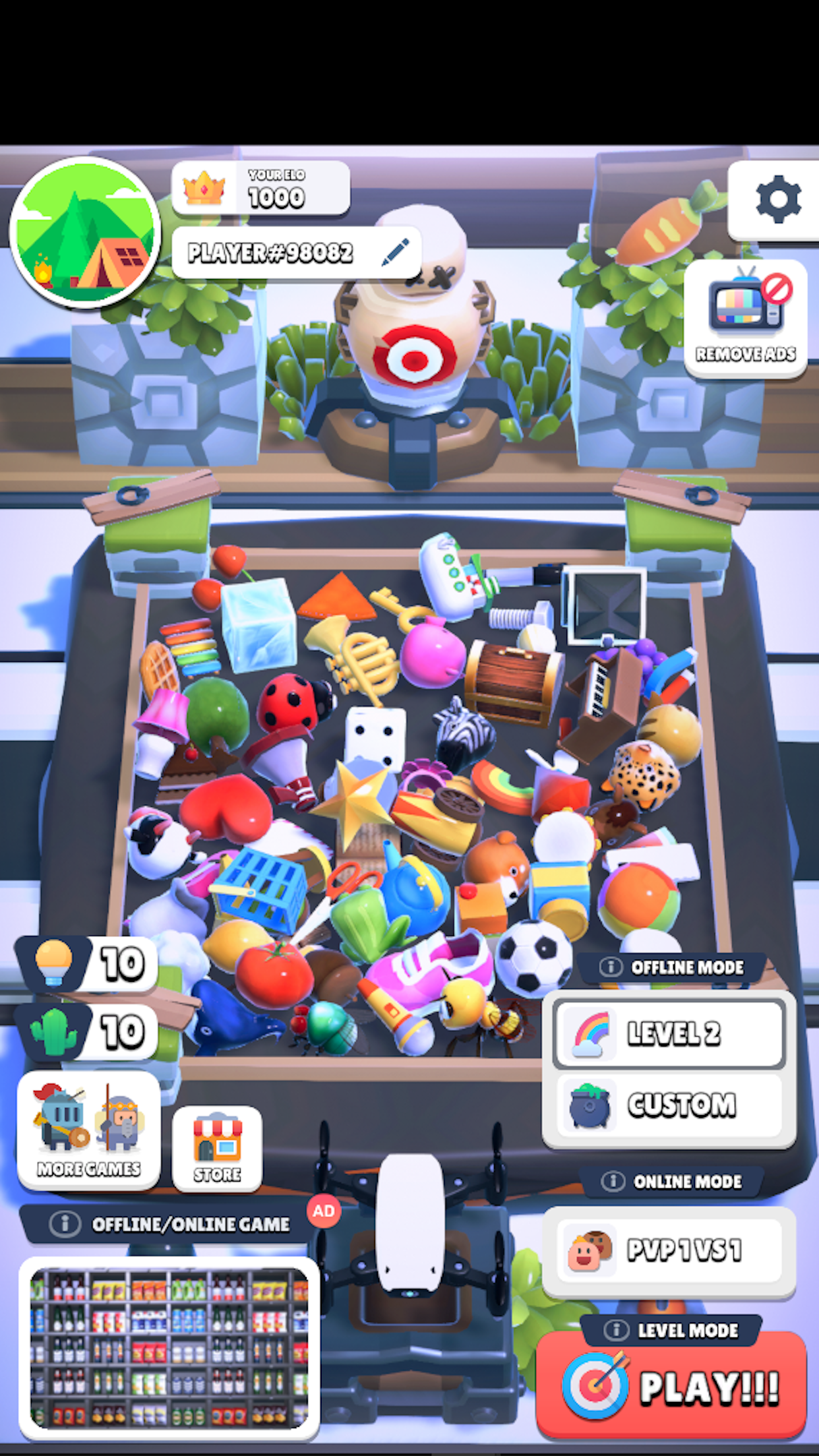The height and width of the screenshot is (1456, 819).
Task: Show info about Offline/Online Game
Action: pos(65,1224)
